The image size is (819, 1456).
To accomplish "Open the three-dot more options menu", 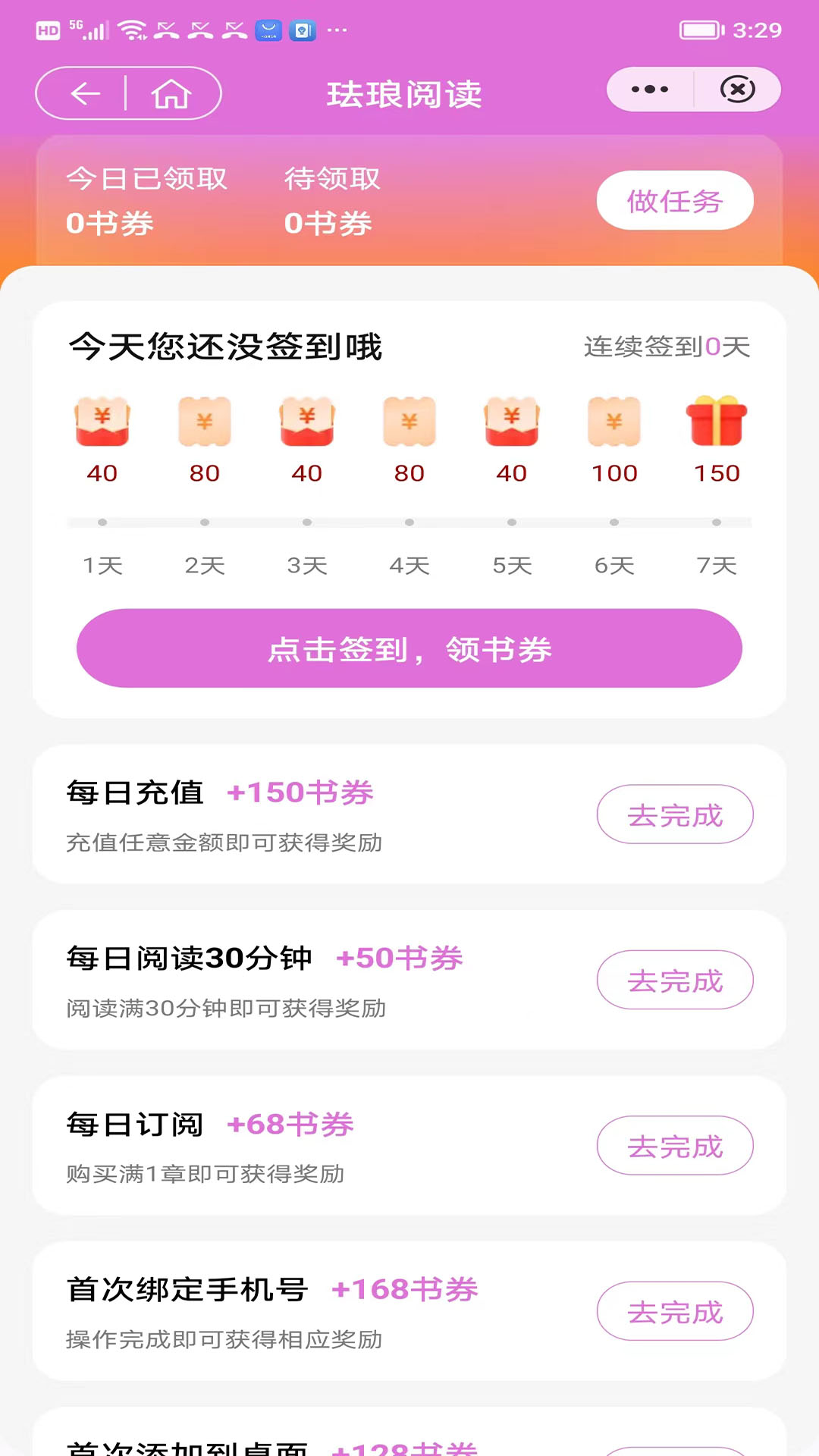I will pos(648,89).
